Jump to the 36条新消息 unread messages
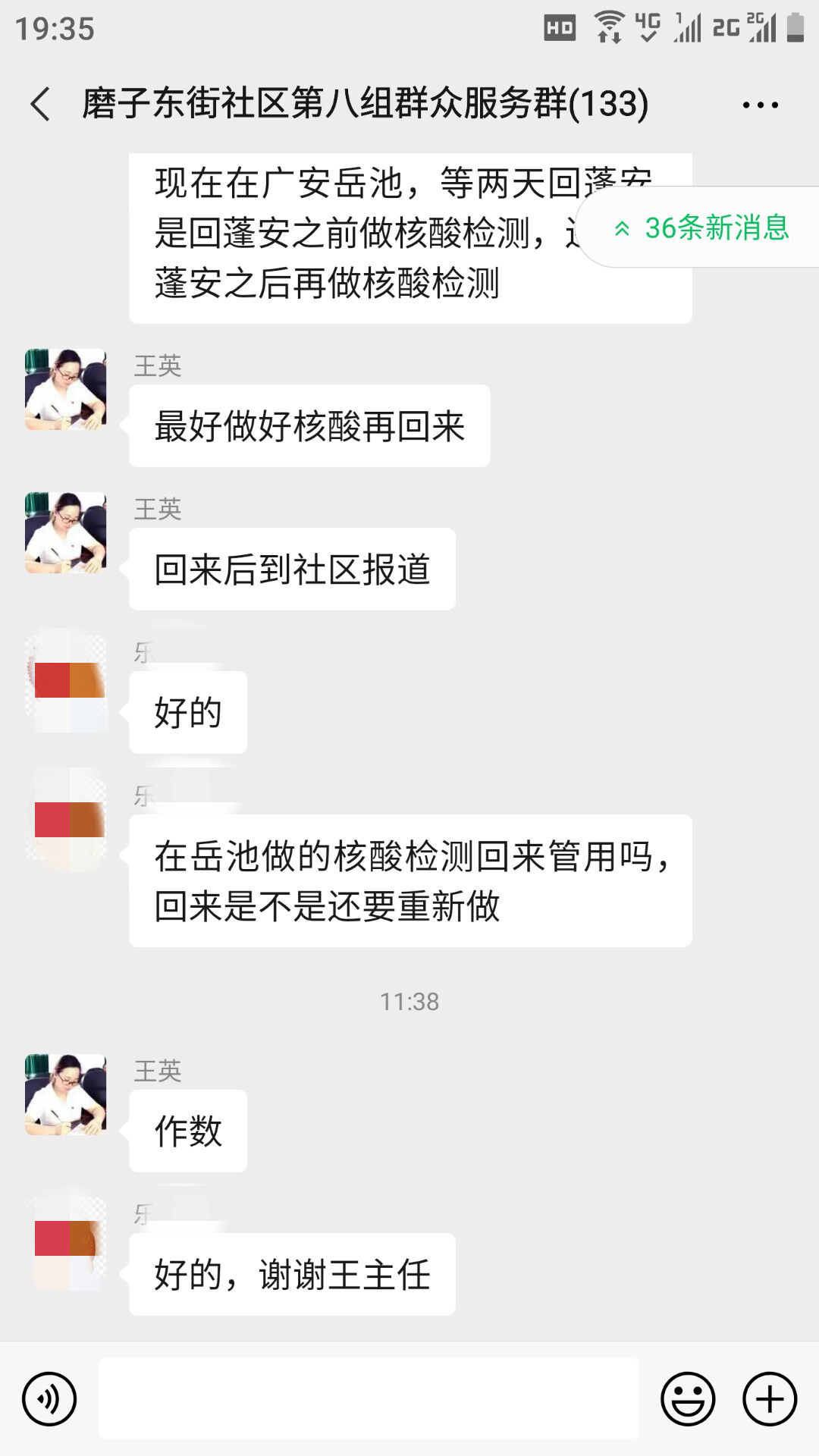The image size is (819, 1456). 701,227
